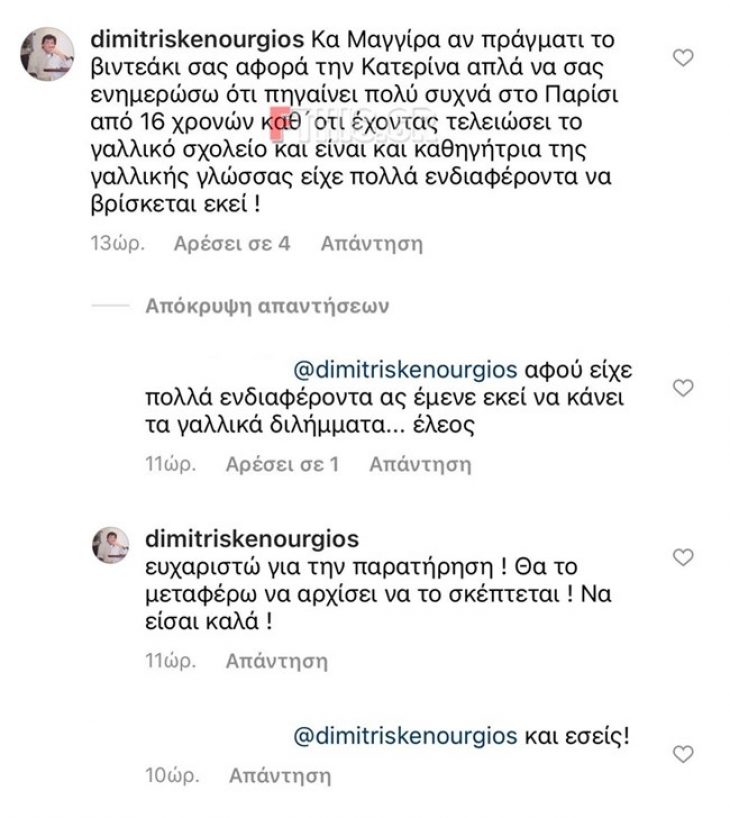The width and height of the screenshot is (730, 818).
Task: View who liked: Αρέσει σε 4
Action: (x=232, y=244)
